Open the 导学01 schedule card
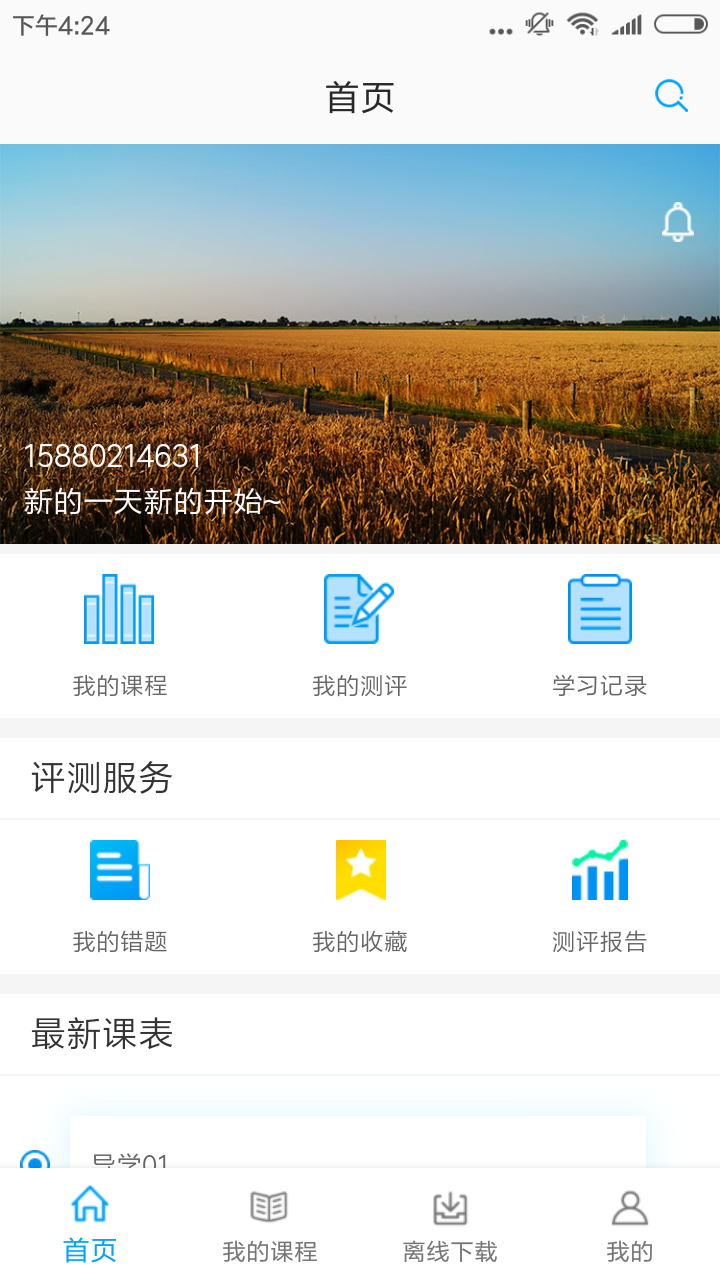720x1280 pixels. (358, 1145)
